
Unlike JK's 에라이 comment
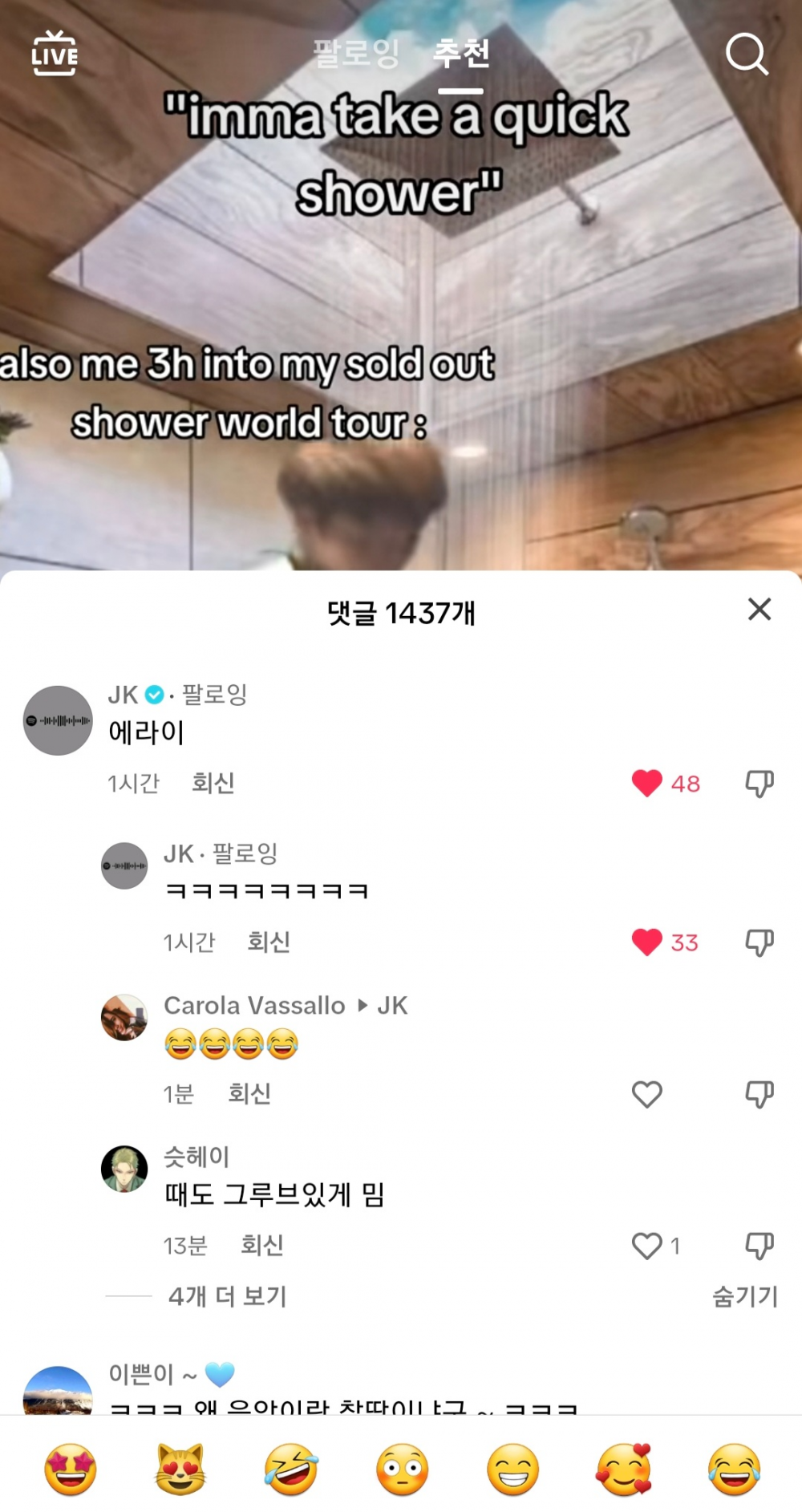pos(647,783)
